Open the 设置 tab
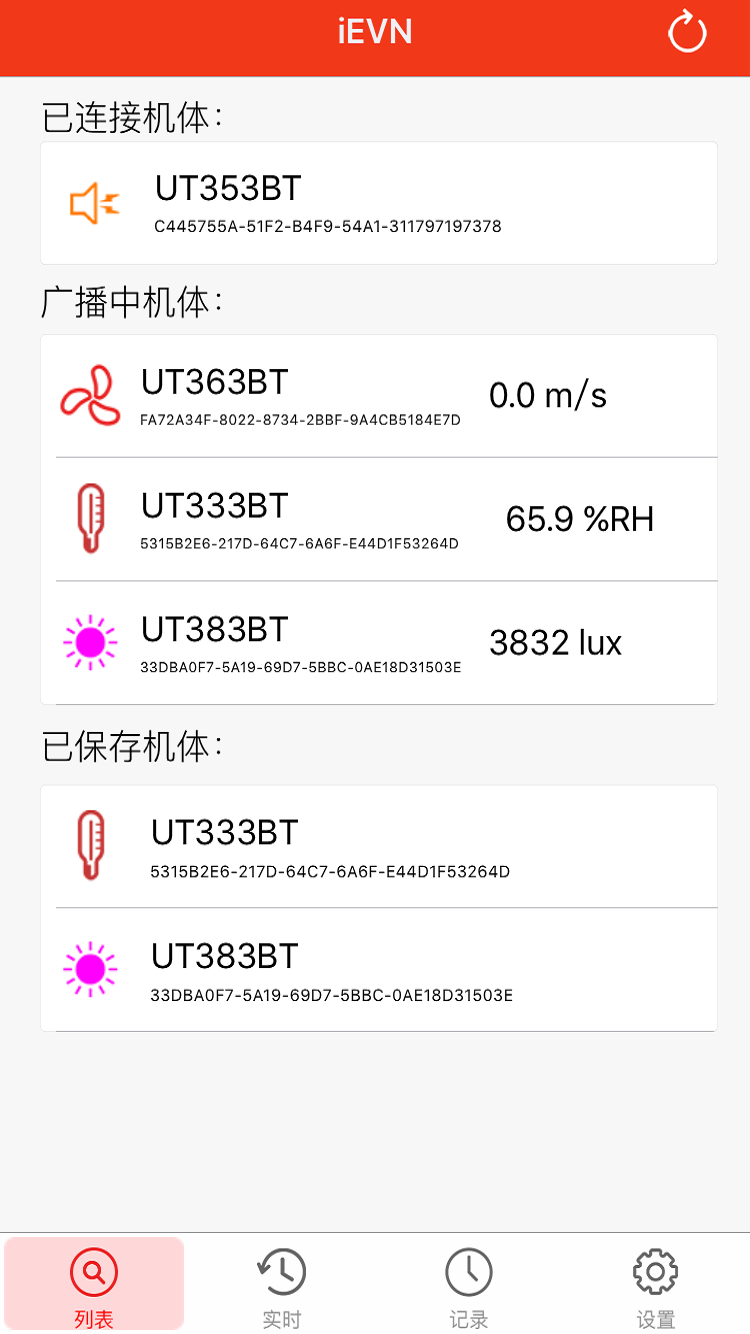The width and height of the screenshot is (750, 1334). (656, 1284)
